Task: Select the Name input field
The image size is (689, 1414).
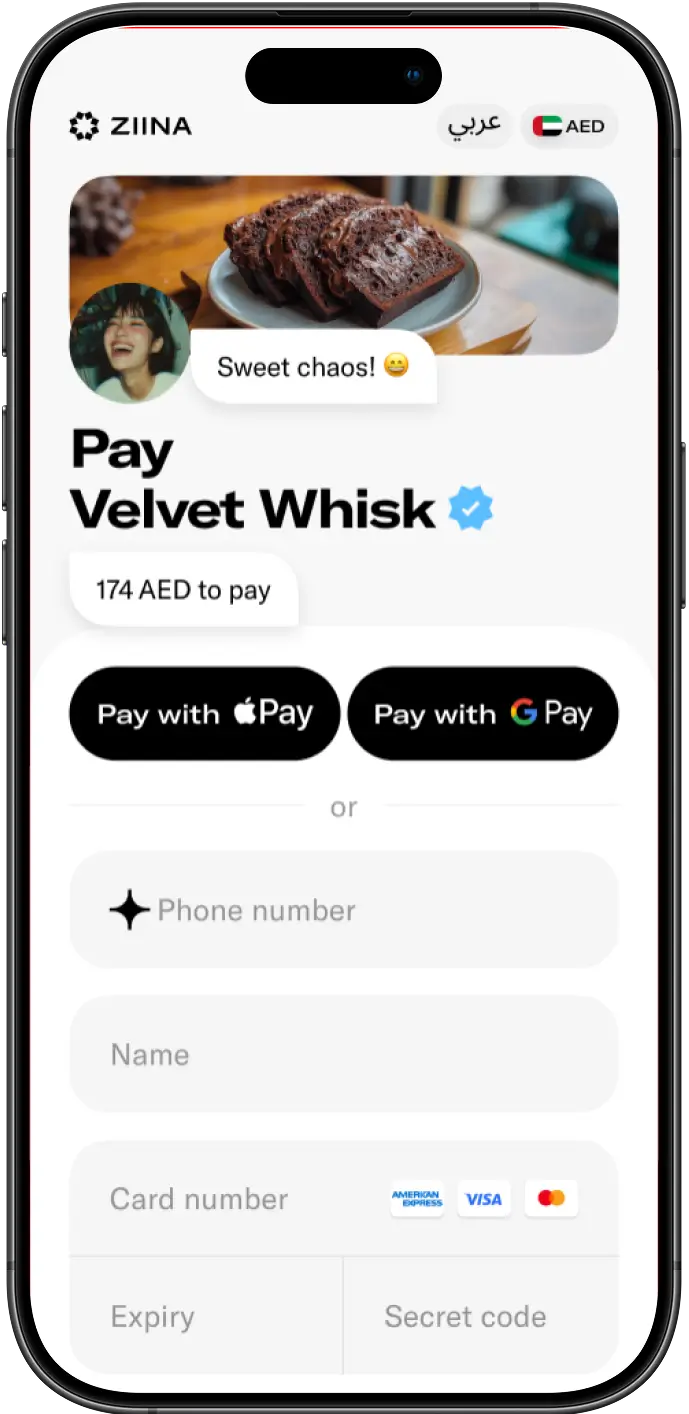Action: coord(343,1054)
